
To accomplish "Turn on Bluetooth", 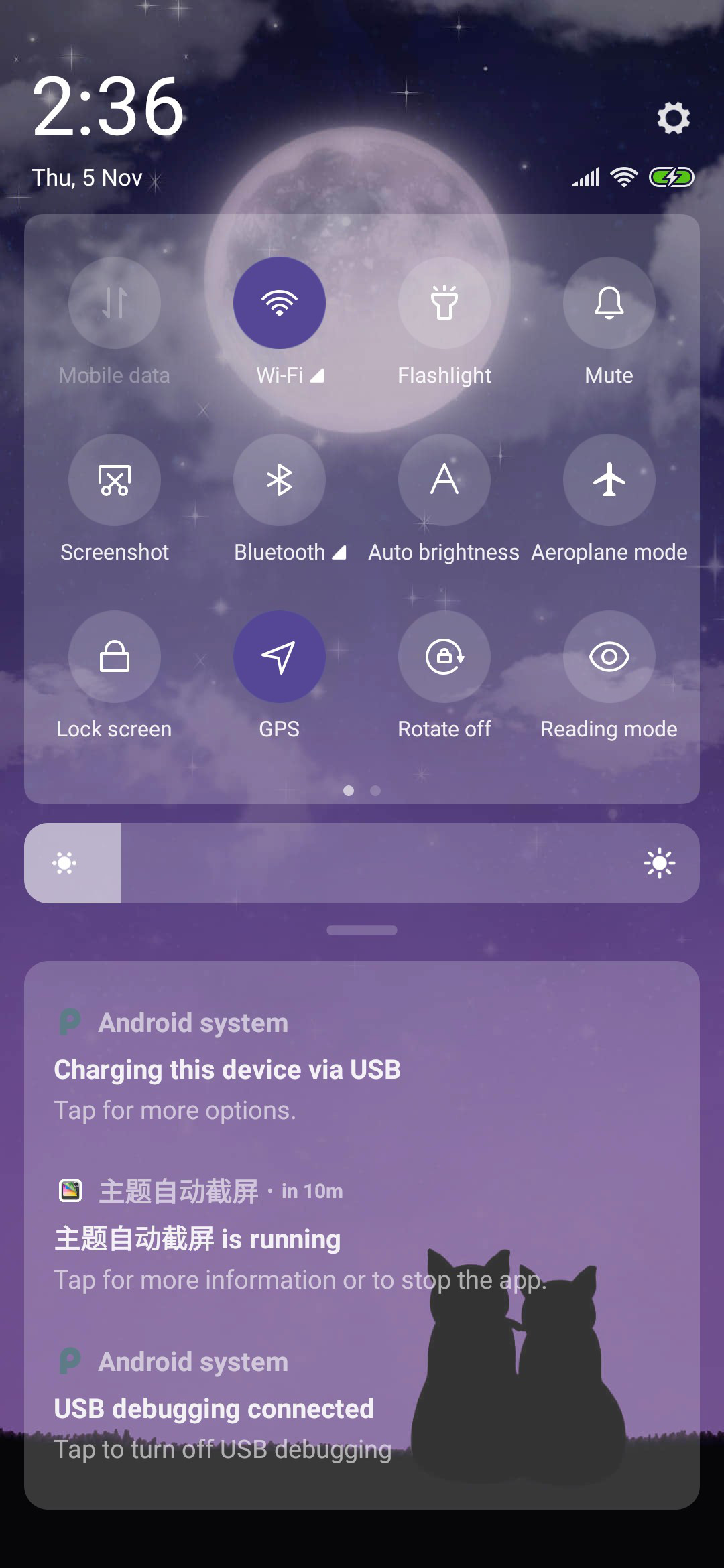I will [x=280, y=480].
